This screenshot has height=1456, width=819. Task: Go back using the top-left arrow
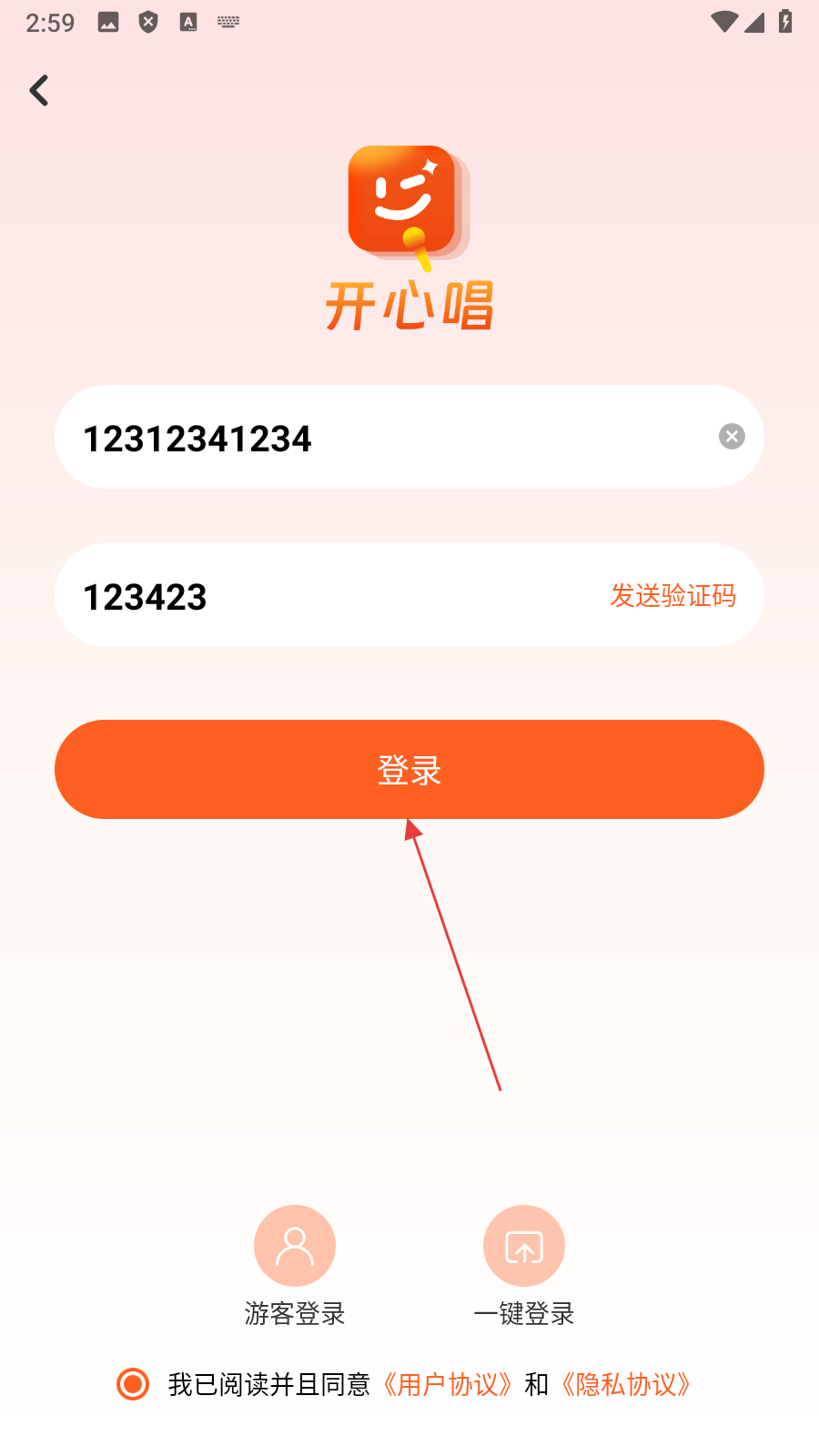[x=39, y=90]
